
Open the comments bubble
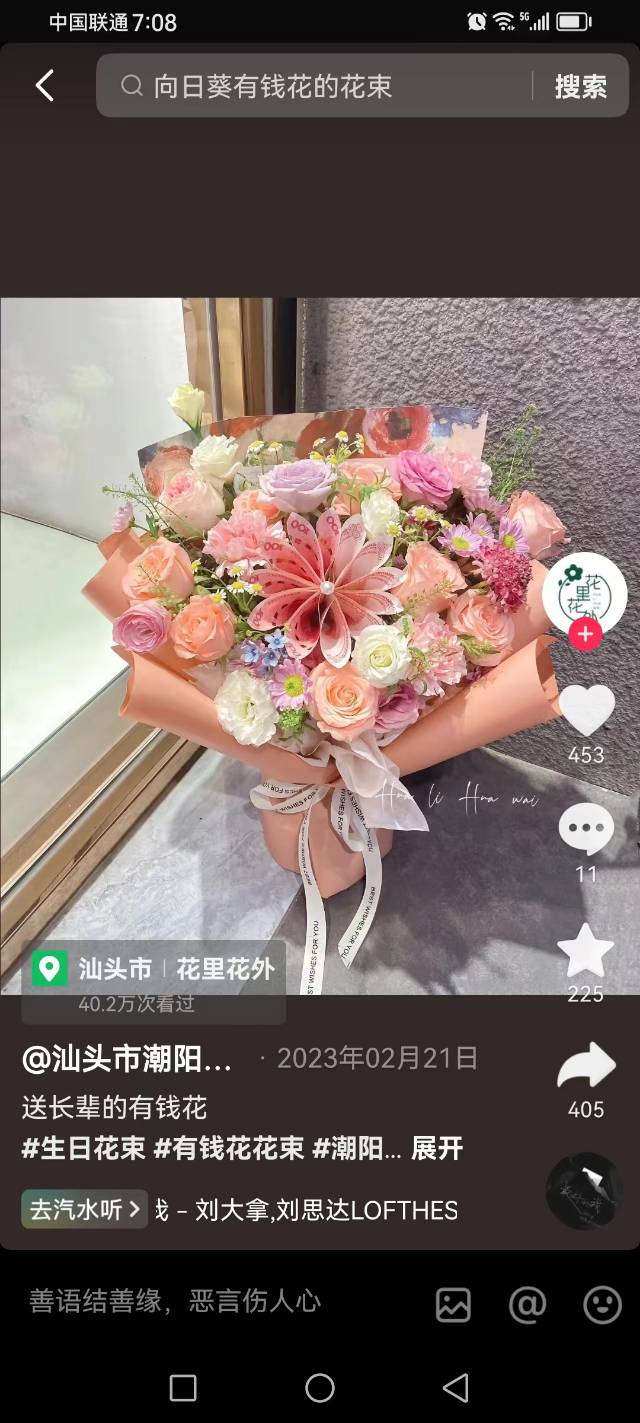click(586, 830)
